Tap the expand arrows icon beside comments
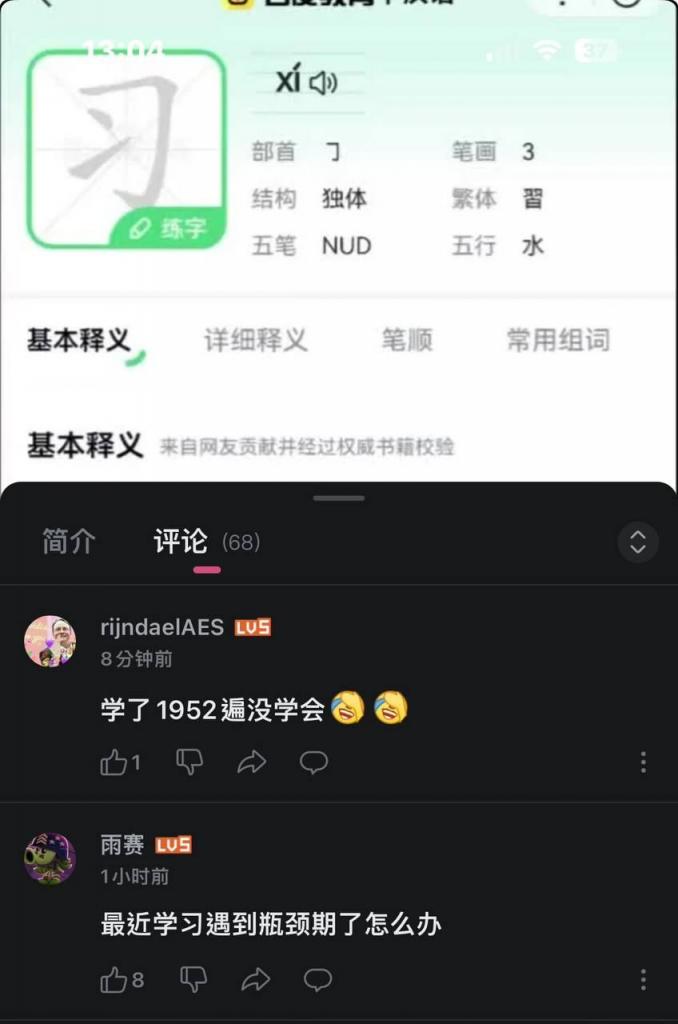The width and height of the screenshot is (678, 1024). coord(637,542)
